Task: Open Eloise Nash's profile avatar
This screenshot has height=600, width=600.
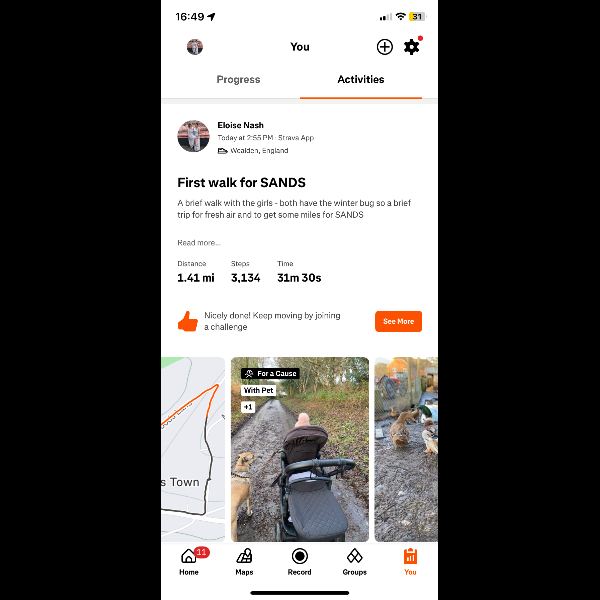Action: (x=193, y=137)
